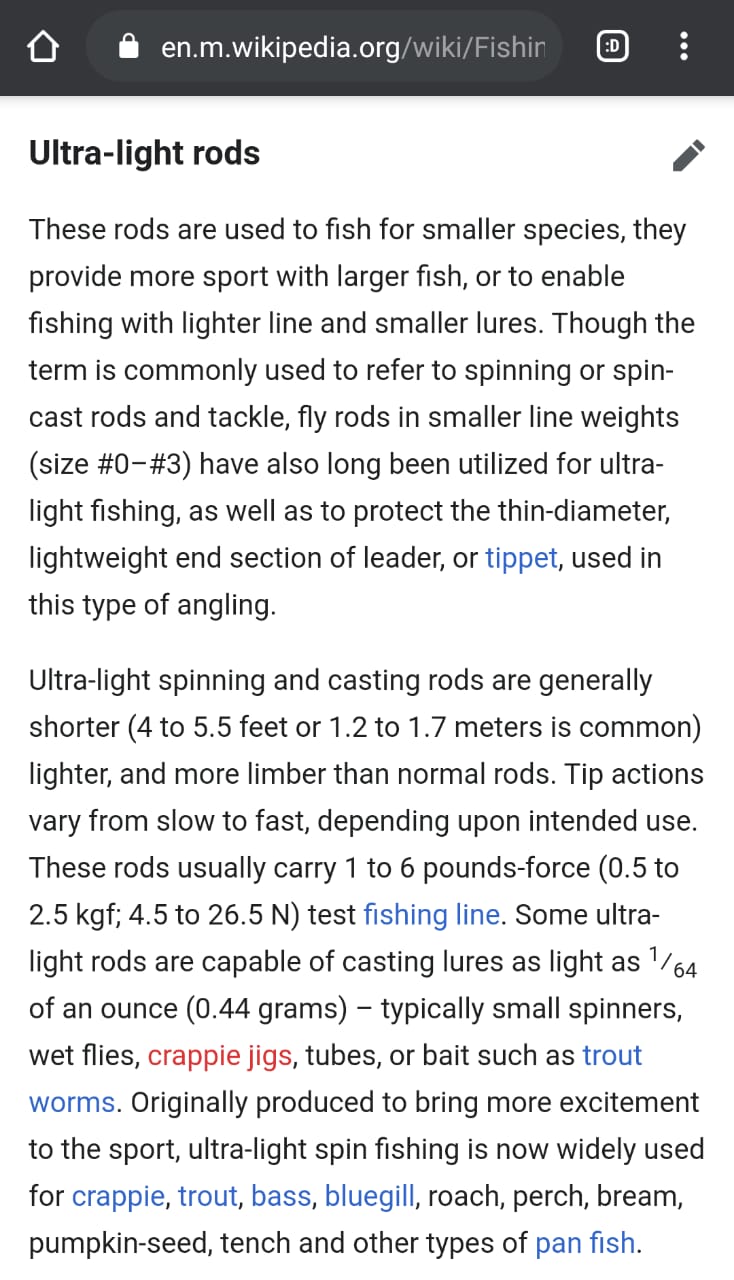Go to the browser home page
The height and width of the screenshot is (1280, 734).
(41, 46)
